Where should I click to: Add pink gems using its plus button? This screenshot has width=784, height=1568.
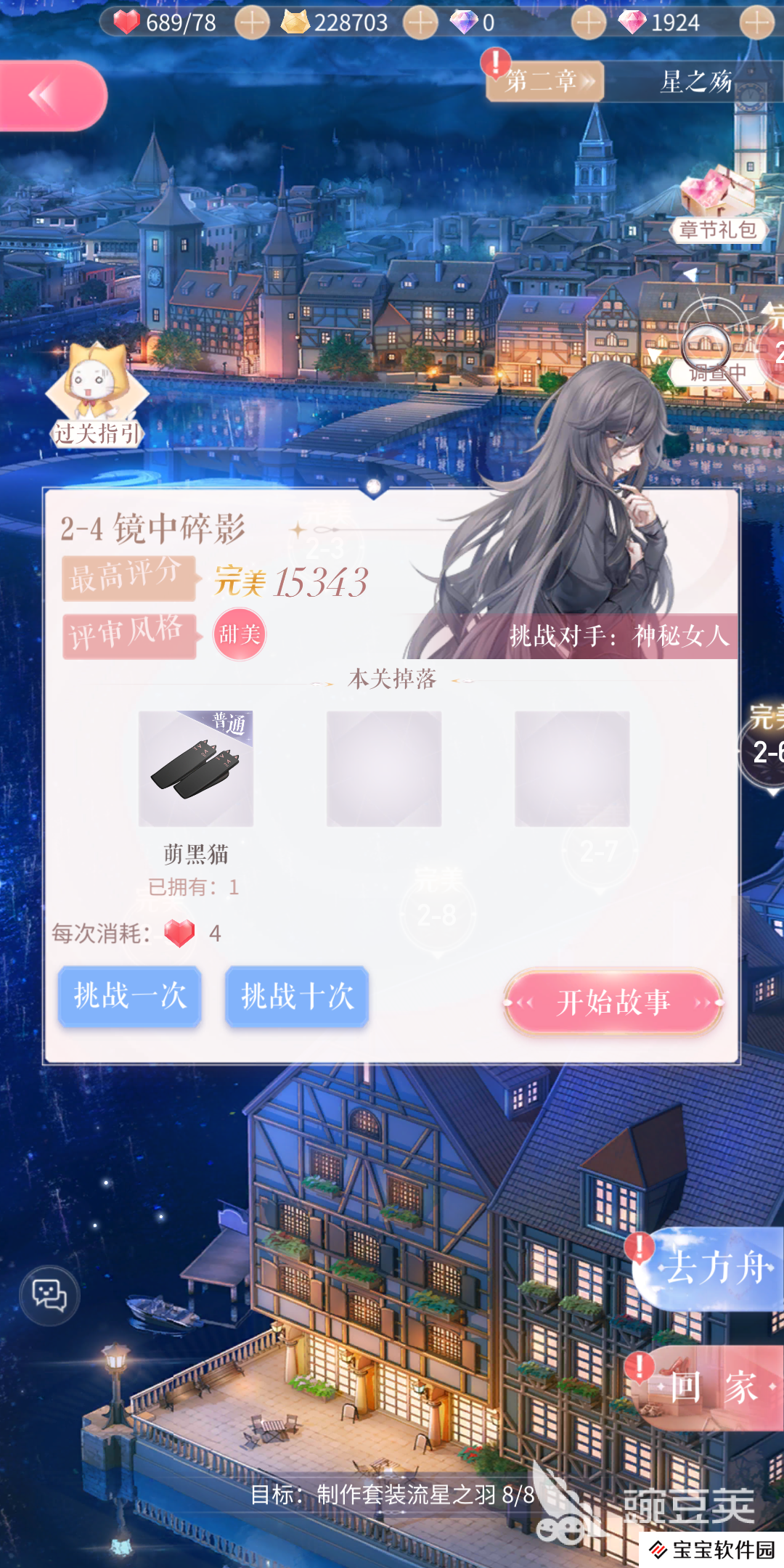coord(756,23)
